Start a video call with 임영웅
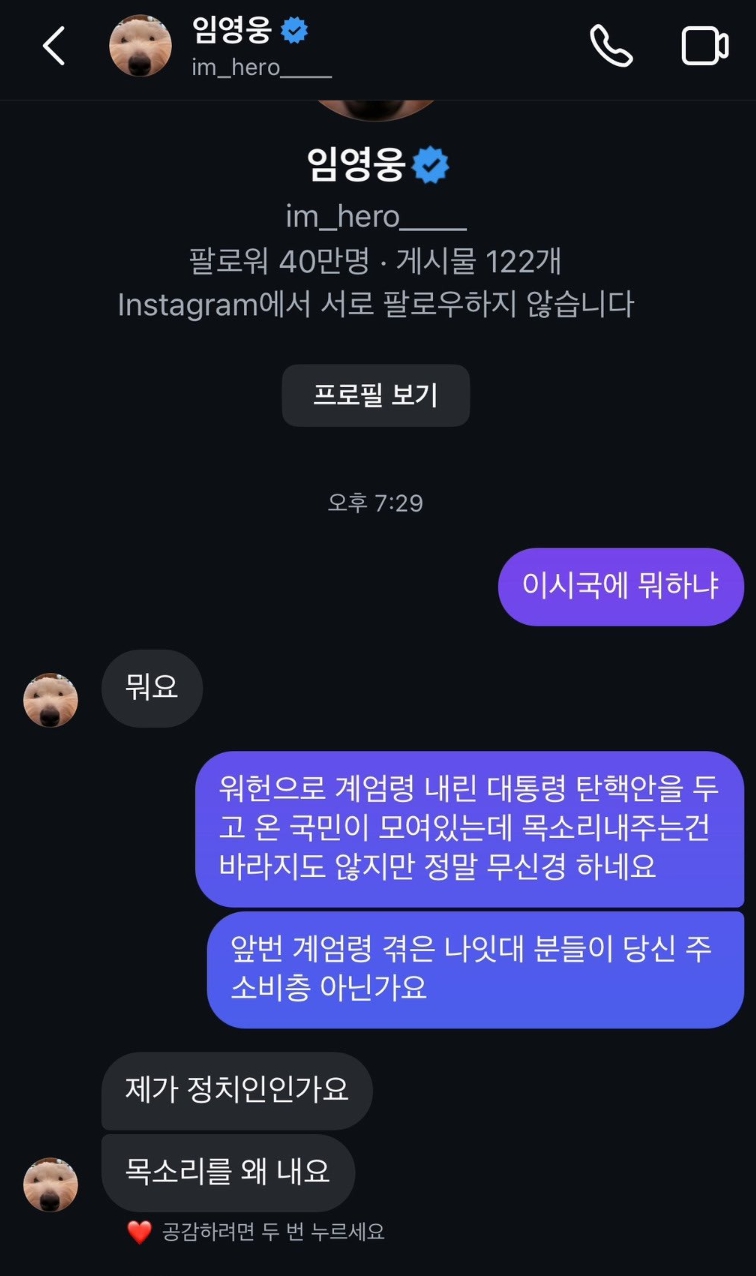The width and height of the screenshot is (756, 1276). 704,47
